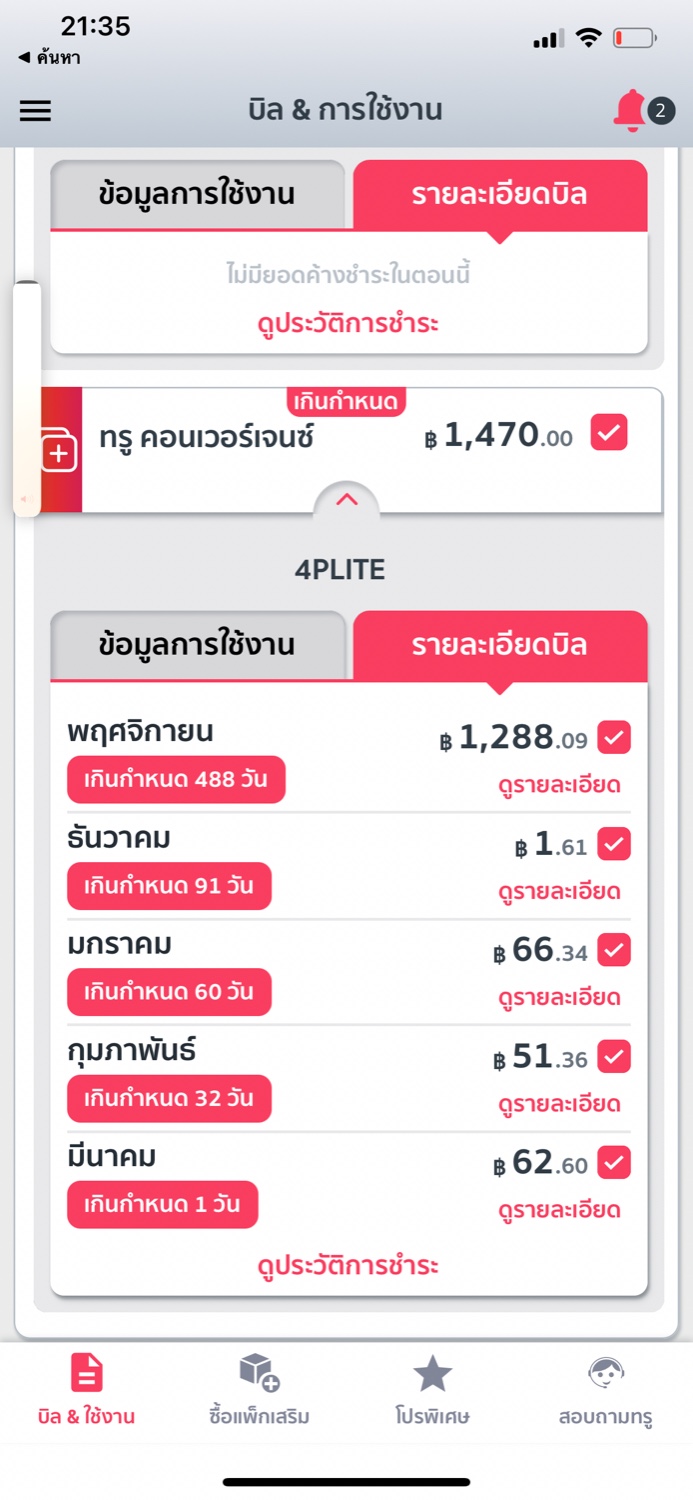Open ดูประวัติการชำระ below the มีนาคม bill
The width and height of the screenshot is (693, 1500).
tap(348, 1266)
